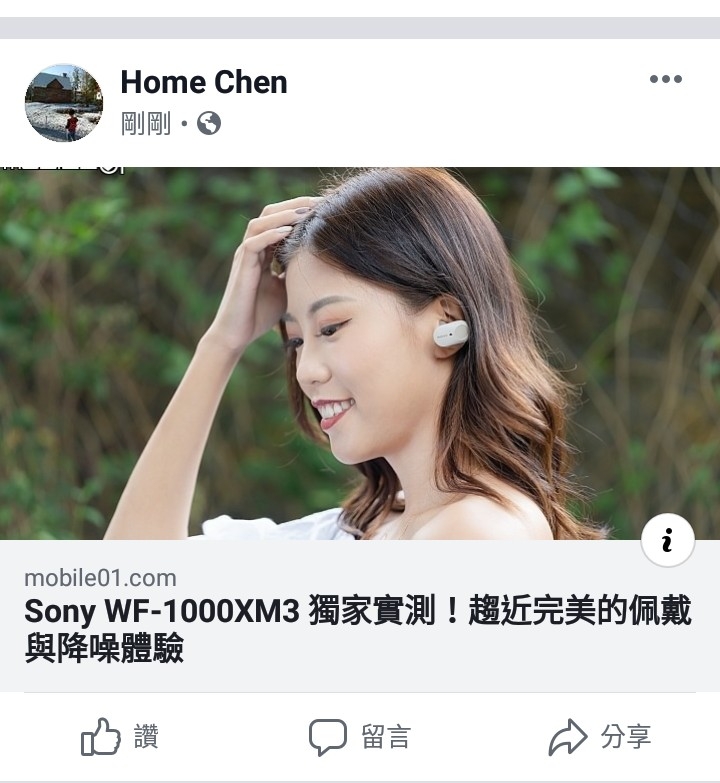Comment on the post via 留言

pos(360,738)
